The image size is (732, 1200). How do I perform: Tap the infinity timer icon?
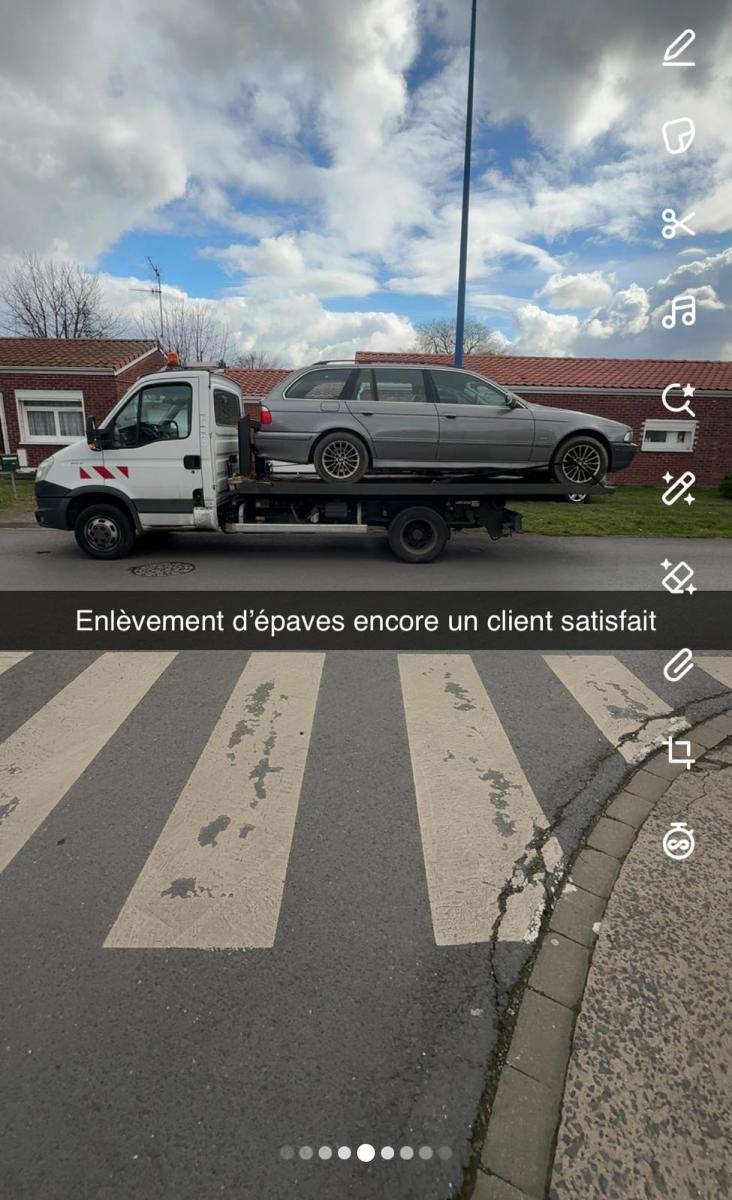[x=679, y=841]
